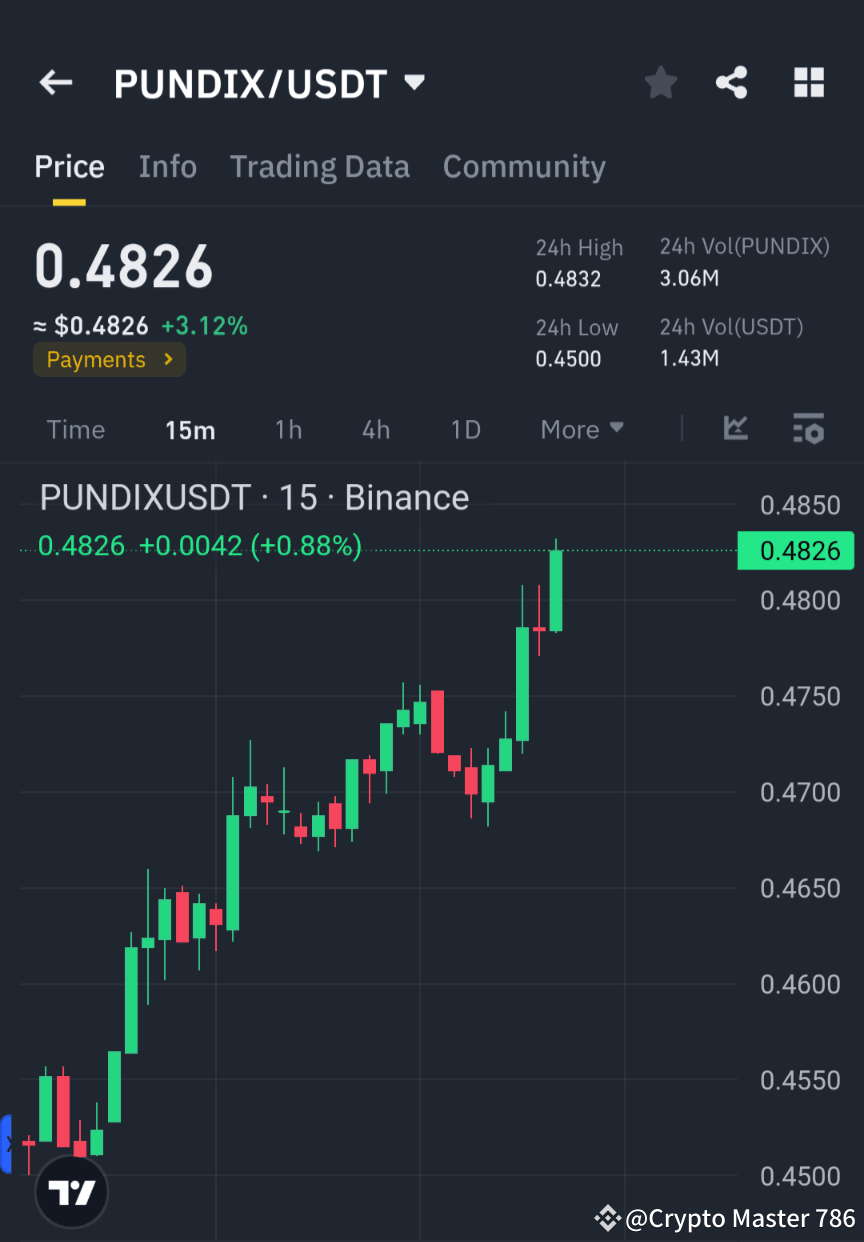
Task: Click the 24h High value 0.4832
Action: tap(569, 279)
